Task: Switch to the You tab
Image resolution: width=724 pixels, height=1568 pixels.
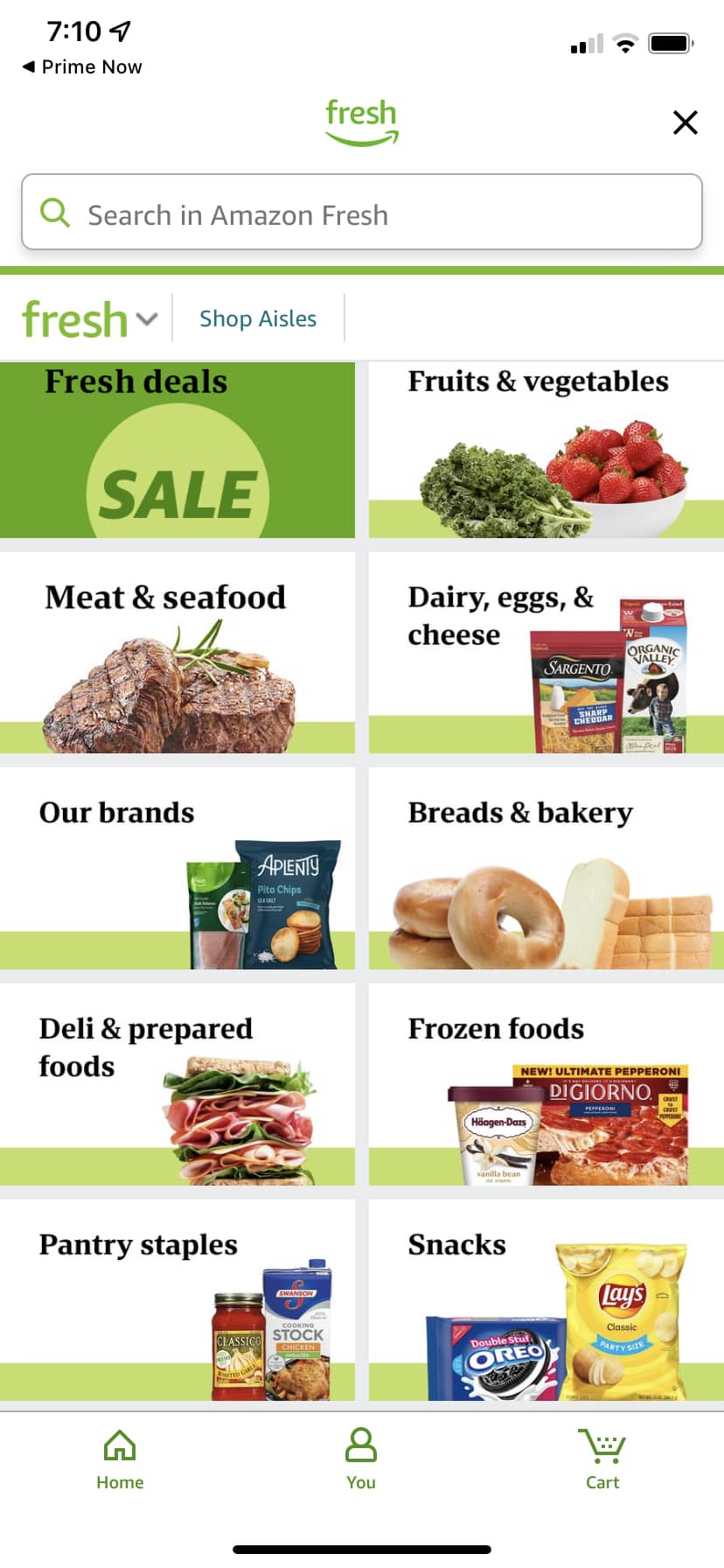Action: [361, 1459]
